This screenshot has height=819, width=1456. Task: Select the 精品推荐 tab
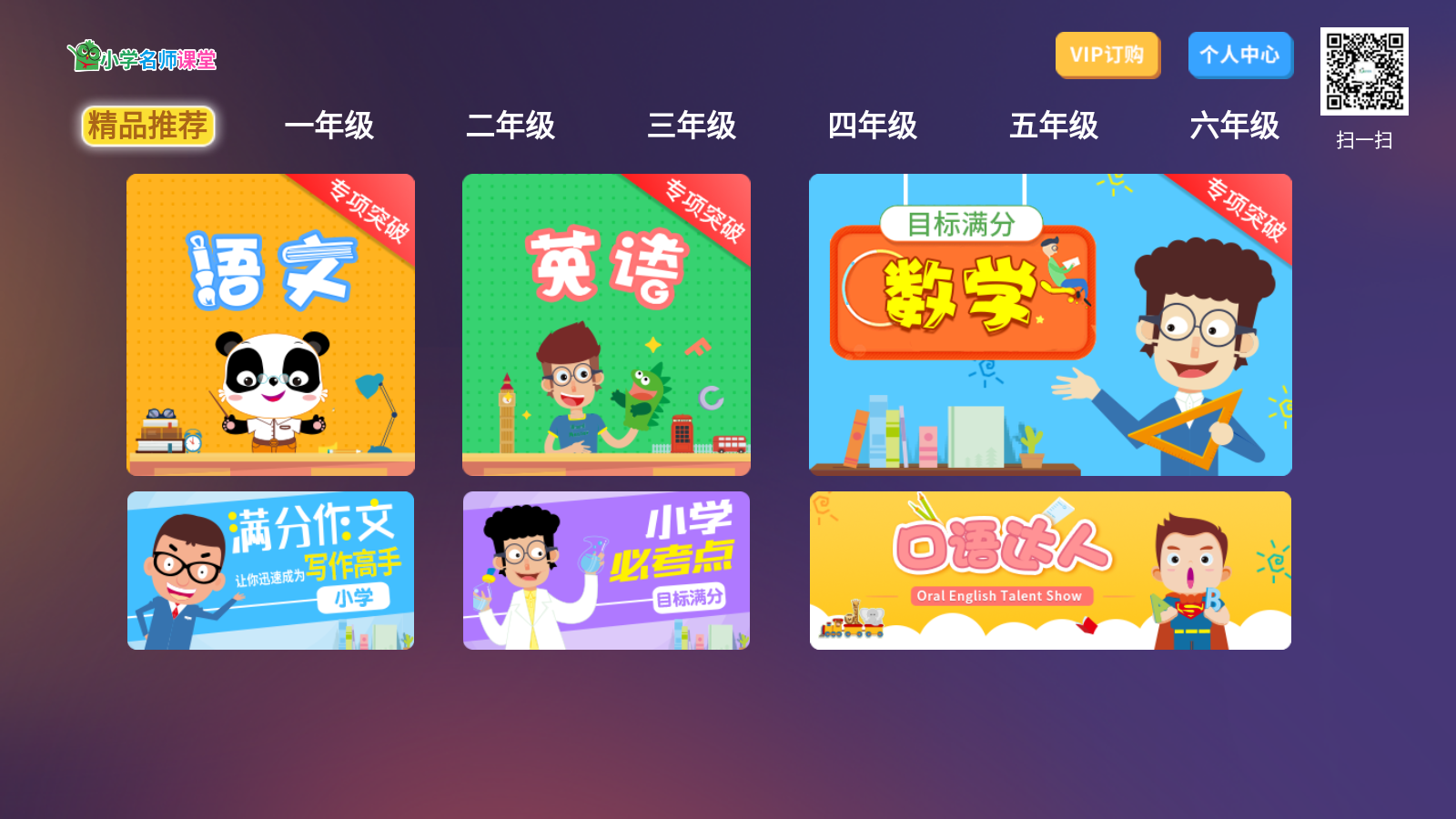pyautogui.click(x=148, y=126)
